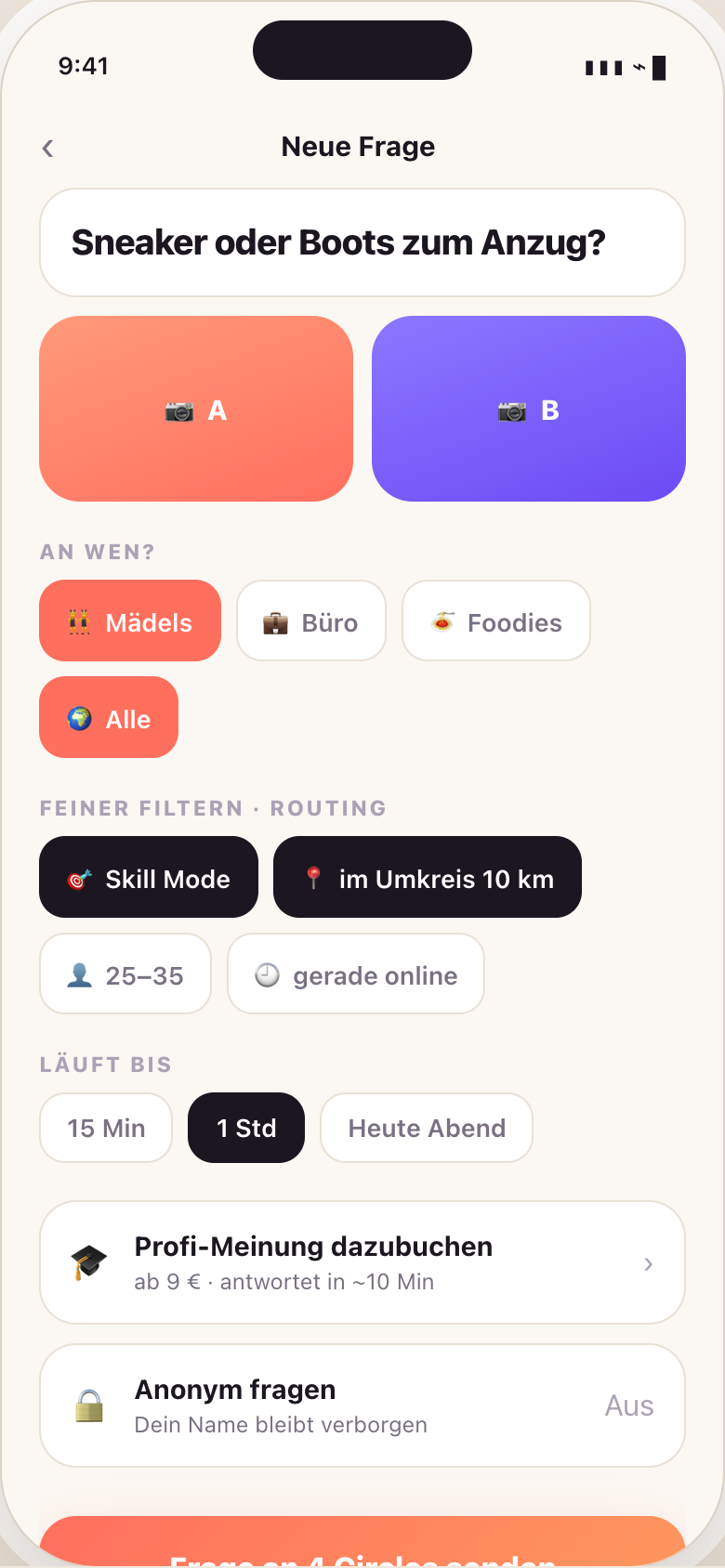Viewport: 725px width, 1568px height.
Task: Choose the 1 Std duration
Action: 246,1128
